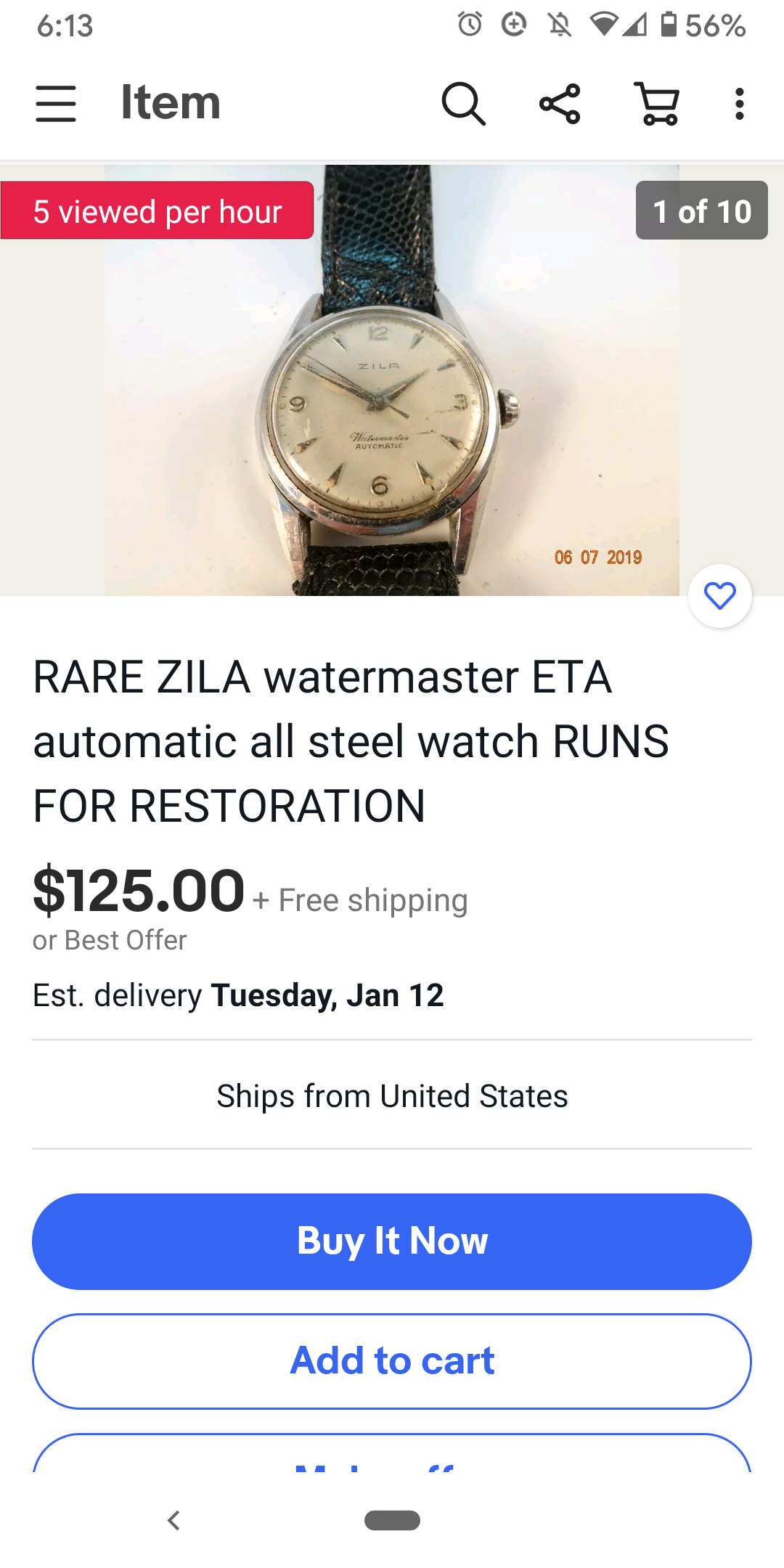Open the hamburger navigation menu
The width and height of the screenshot is (784, 1568).
56,104
